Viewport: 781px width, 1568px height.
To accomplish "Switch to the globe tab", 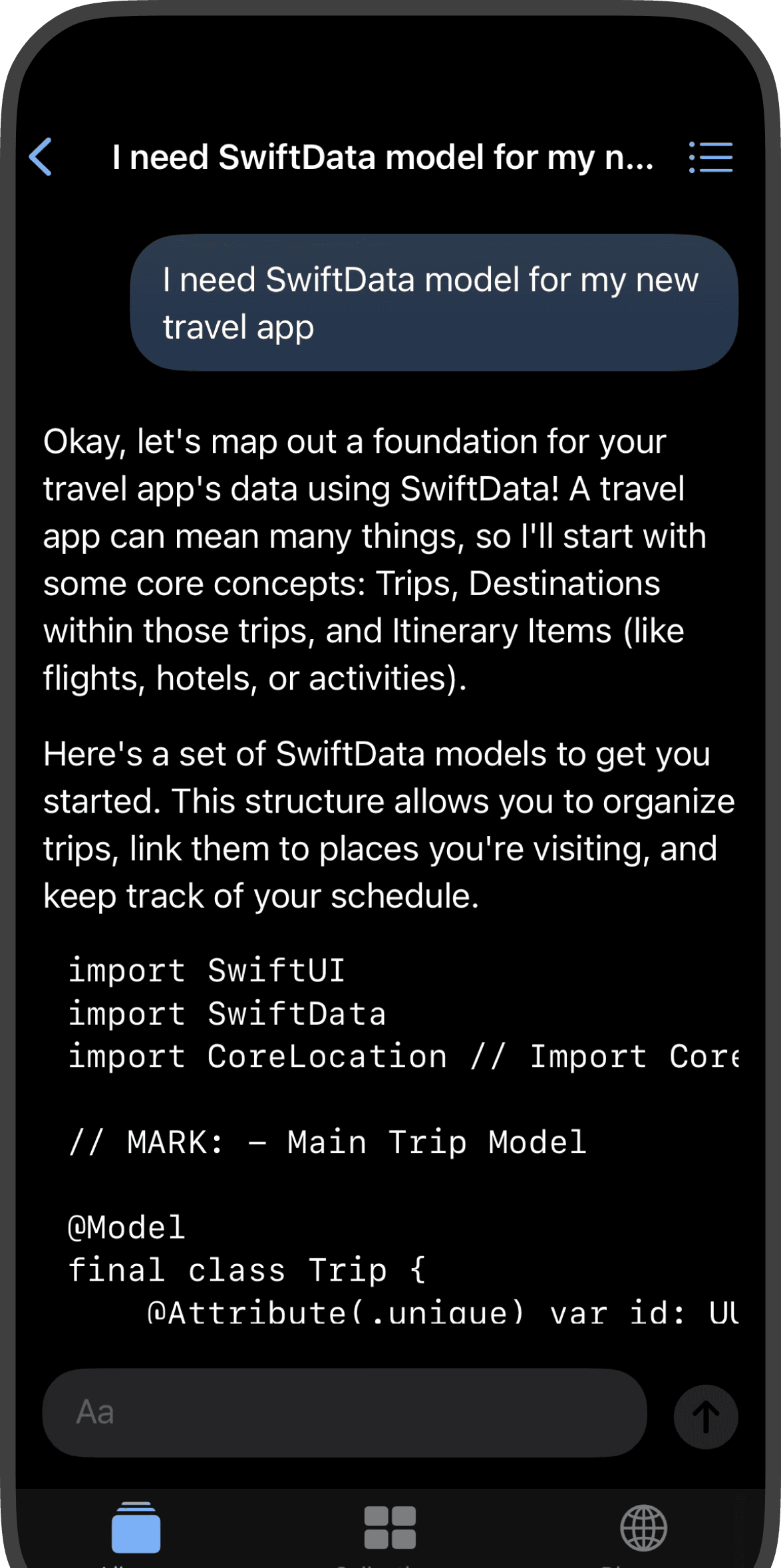I will coord(643,1528).
